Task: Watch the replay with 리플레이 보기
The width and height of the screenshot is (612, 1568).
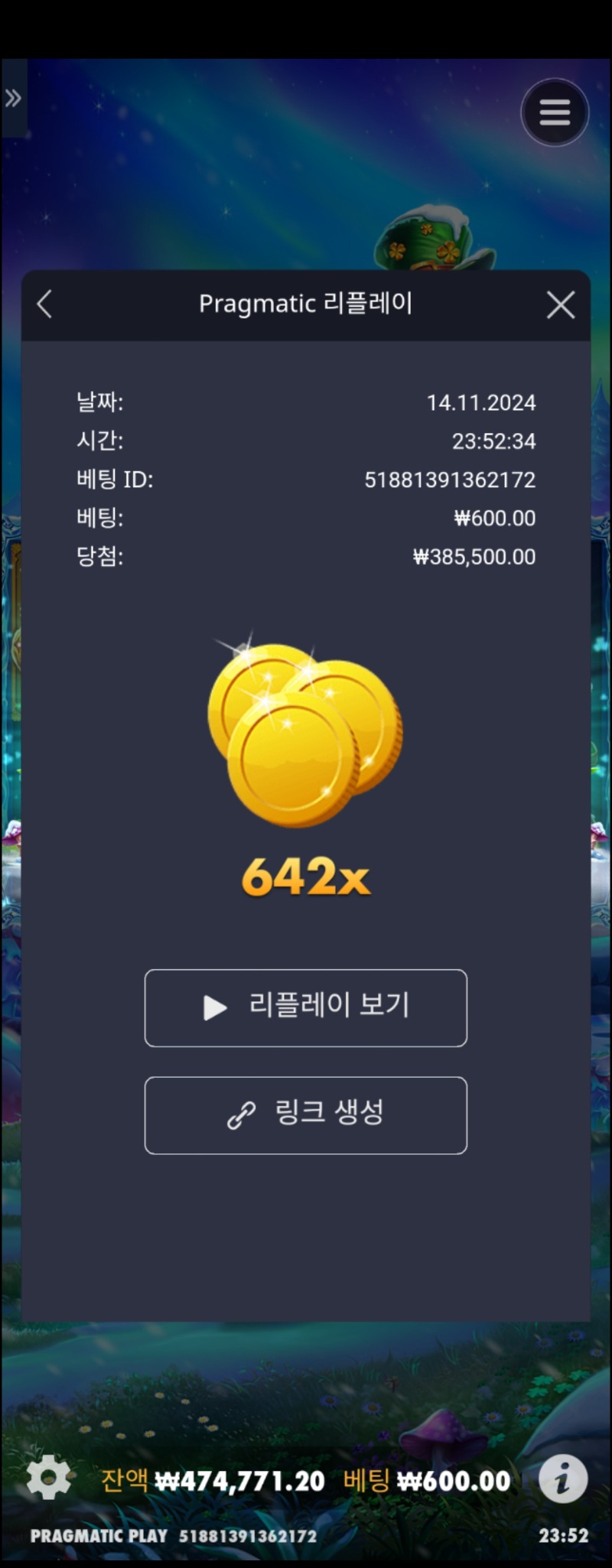Action: [x=305, y=1007]
